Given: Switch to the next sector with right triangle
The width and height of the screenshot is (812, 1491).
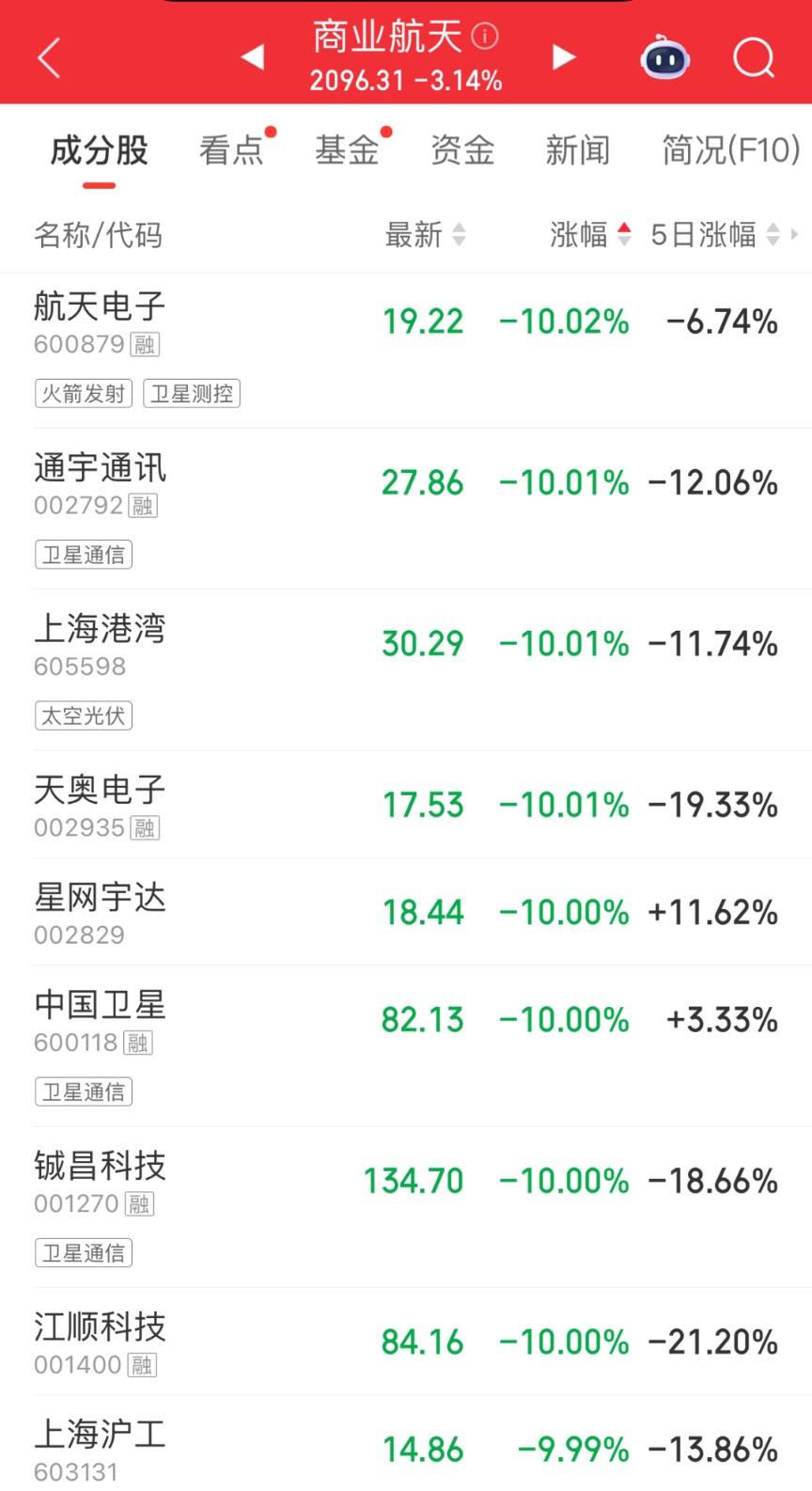Looking at the screenshot, I should pos(563,57).
